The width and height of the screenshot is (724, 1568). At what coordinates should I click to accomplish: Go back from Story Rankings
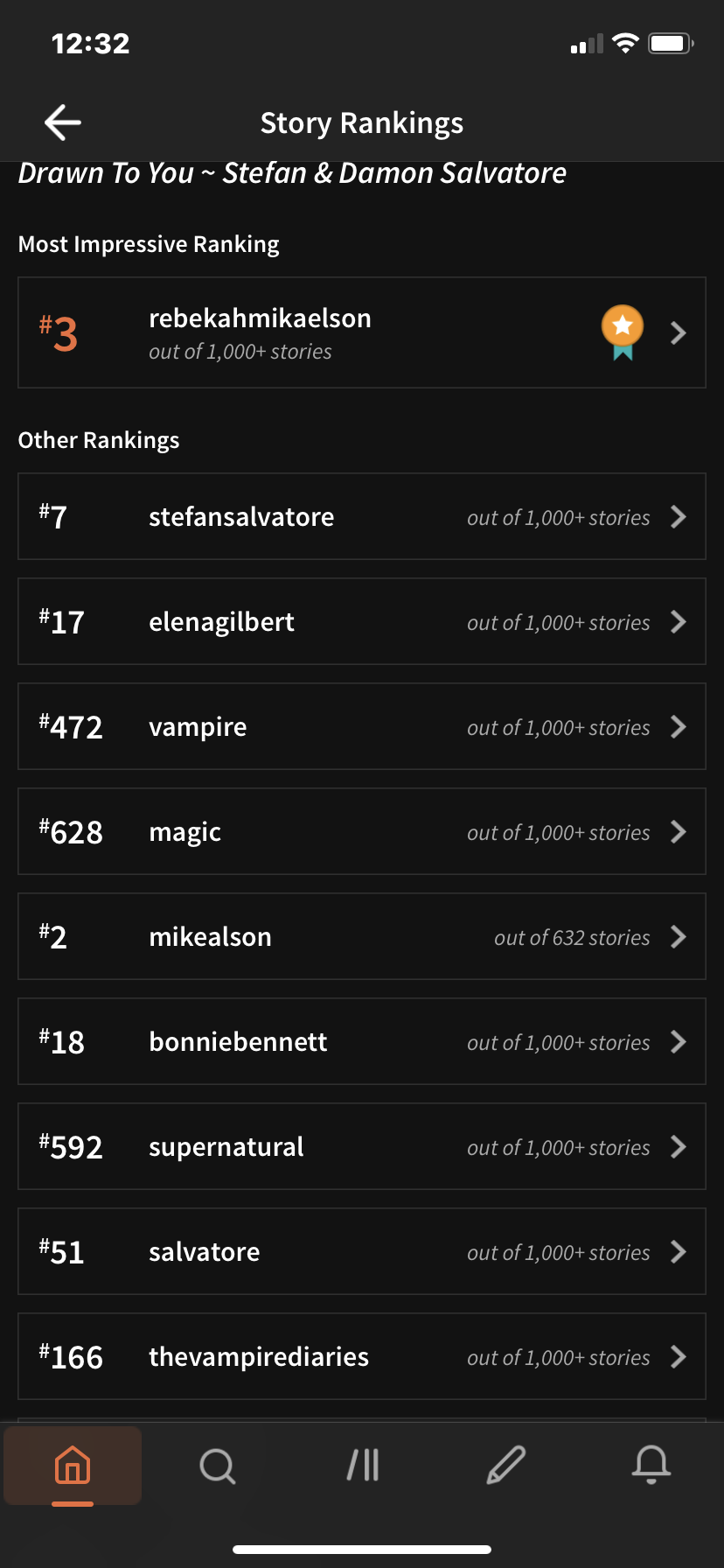pos(63,122)
